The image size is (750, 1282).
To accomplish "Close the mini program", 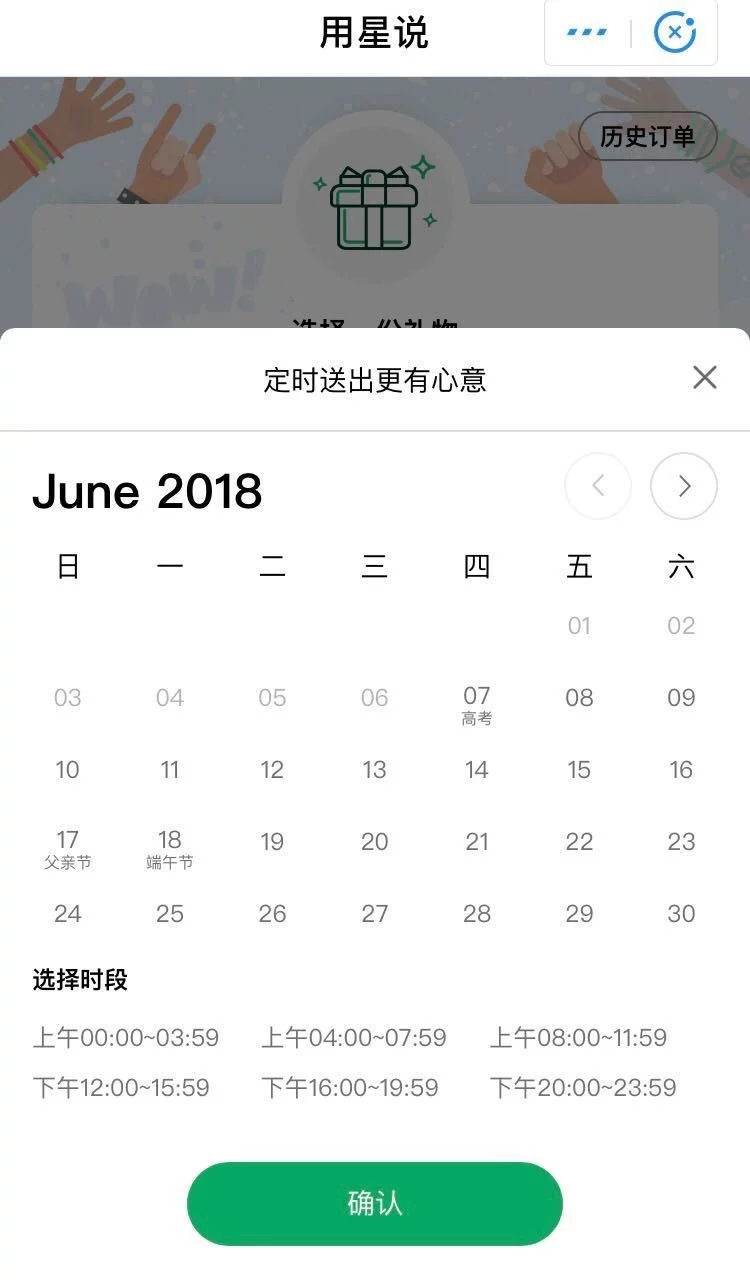I will point(675,33).
